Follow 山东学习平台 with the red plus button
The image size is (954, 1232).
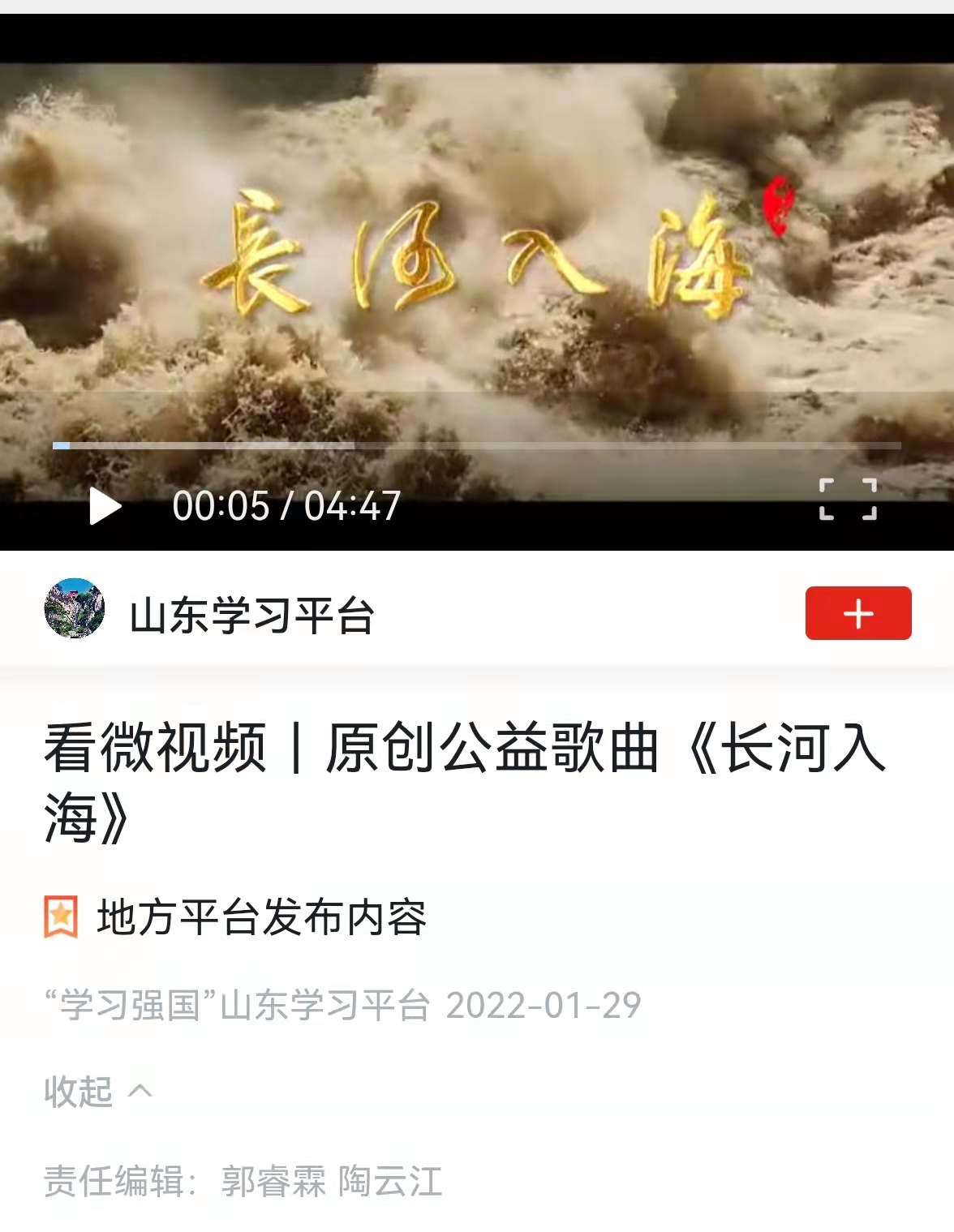[857, 613]
